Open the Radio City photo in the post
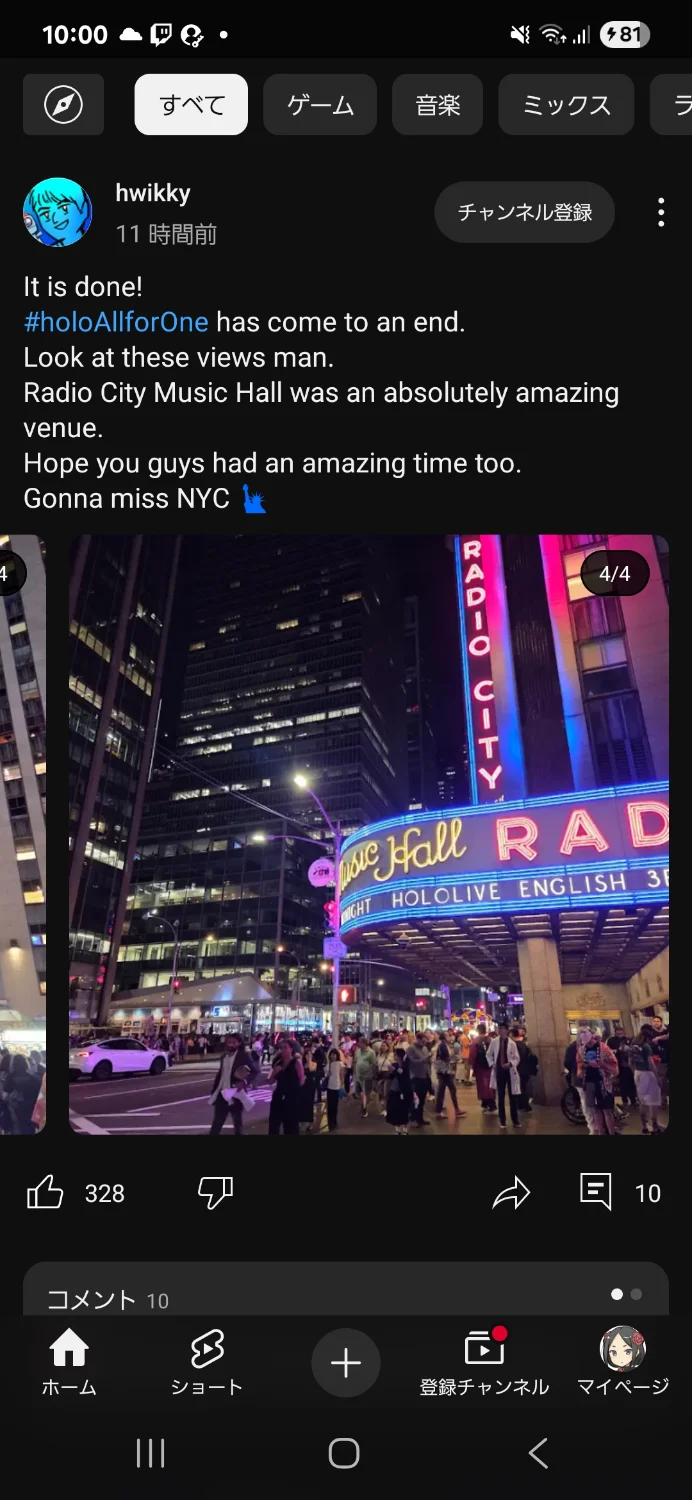692x1500 pixels. (x=368, y=834)
